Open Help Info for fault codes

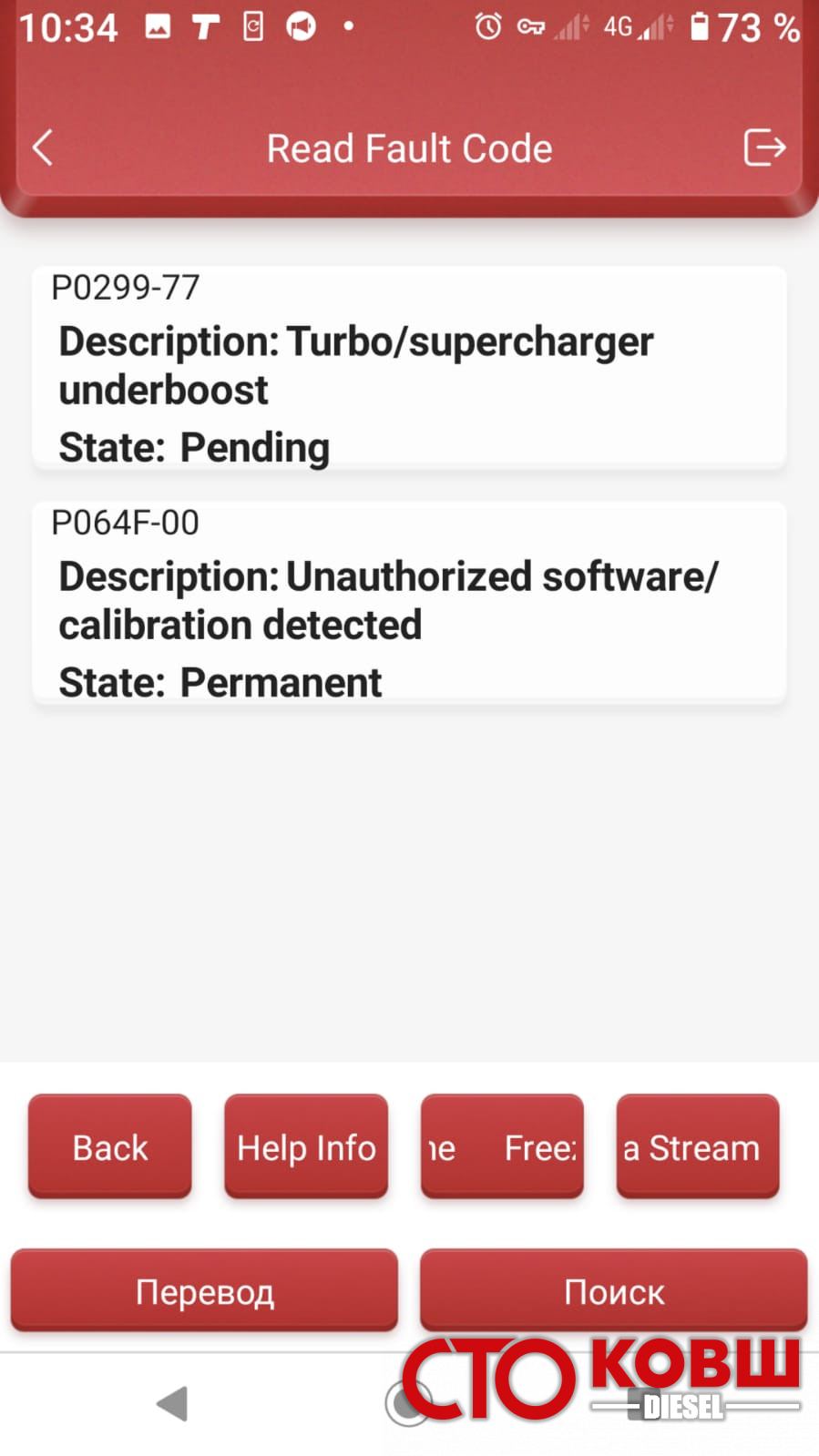[306, 1146]
